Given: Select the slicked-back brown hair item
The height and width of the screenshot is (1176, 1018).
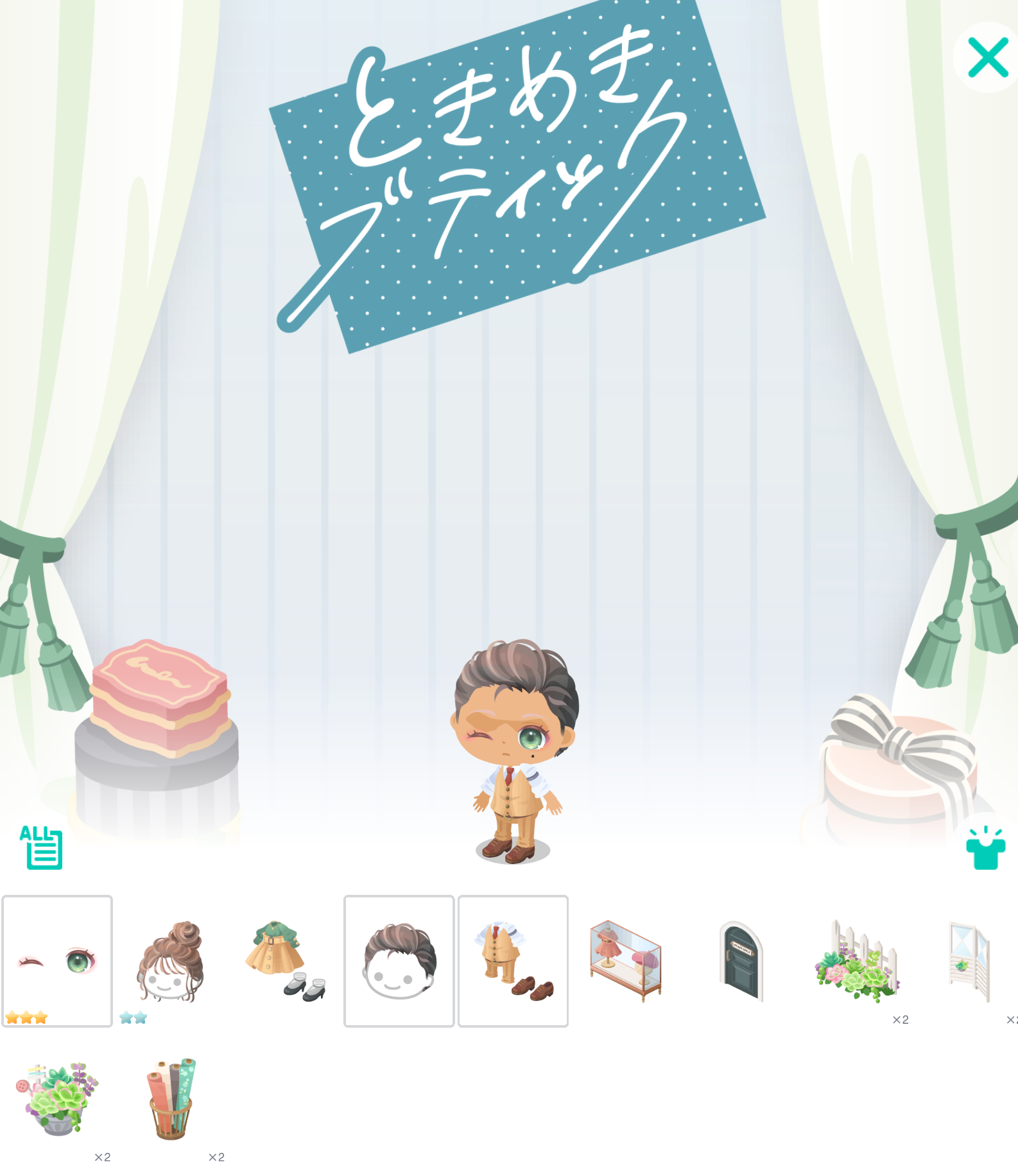Looking at the screenshot, I should coord(399,961).
